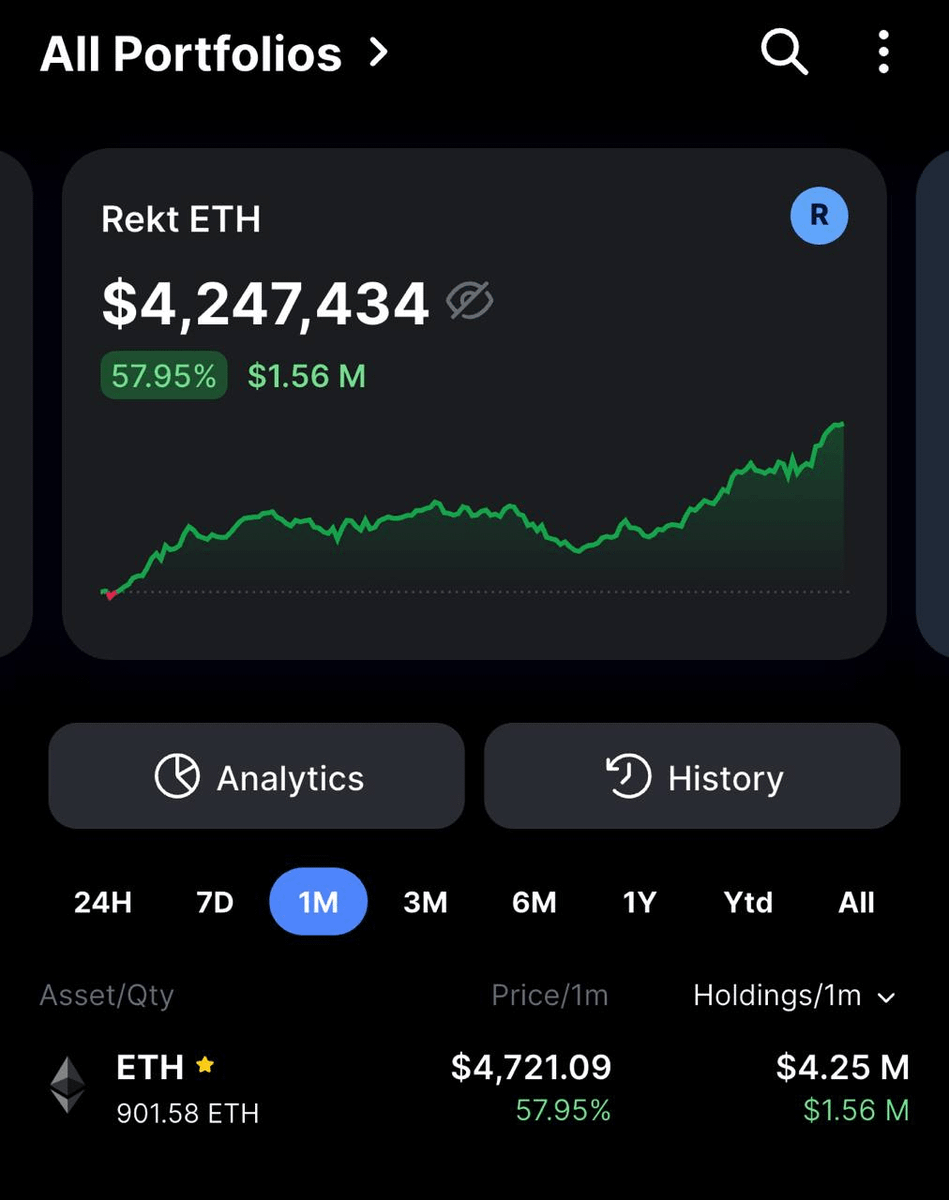949x1200 pixels.
Task: Switch chart to 3M range
Action: [x=425, y=902]
